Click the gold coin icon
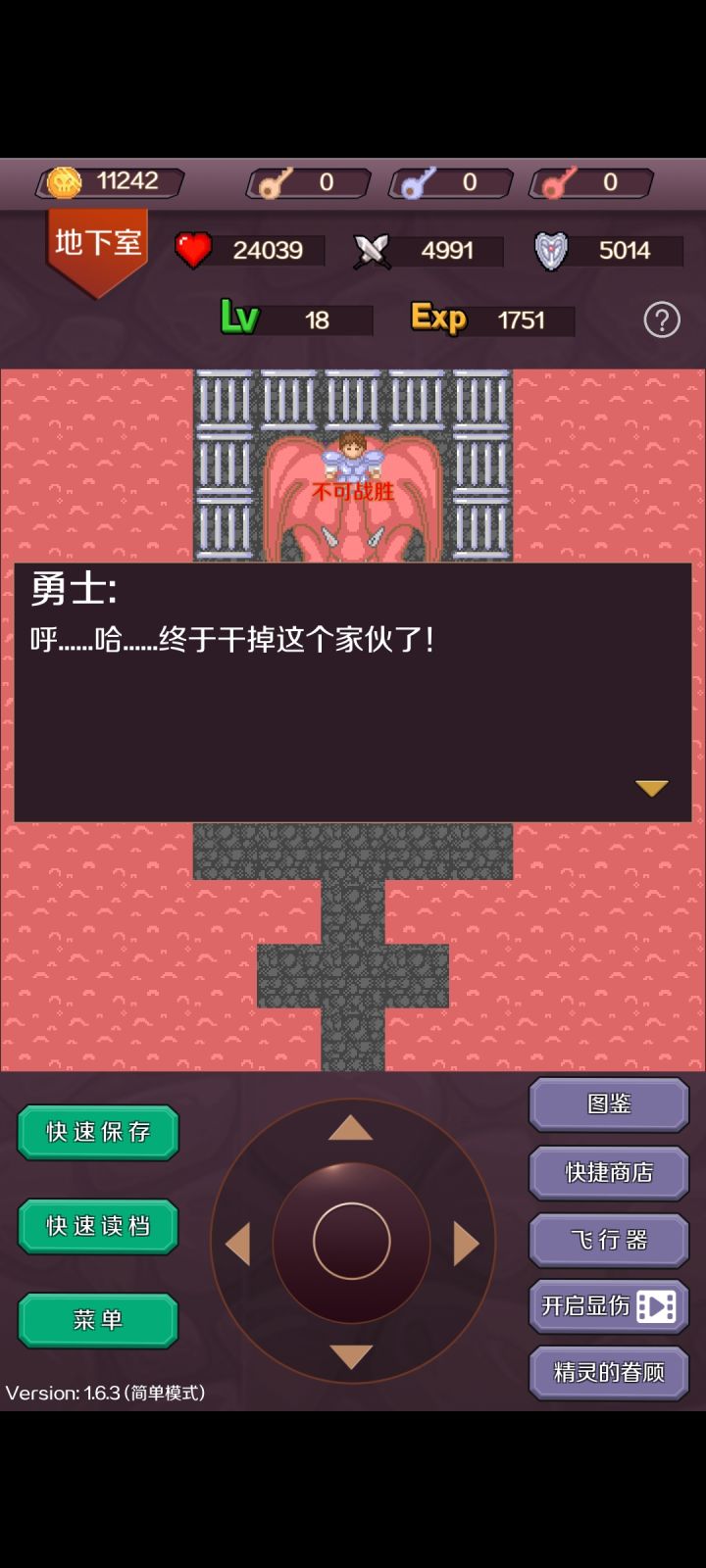This screenshot has height=1568, width=706. tap(65, 181)
